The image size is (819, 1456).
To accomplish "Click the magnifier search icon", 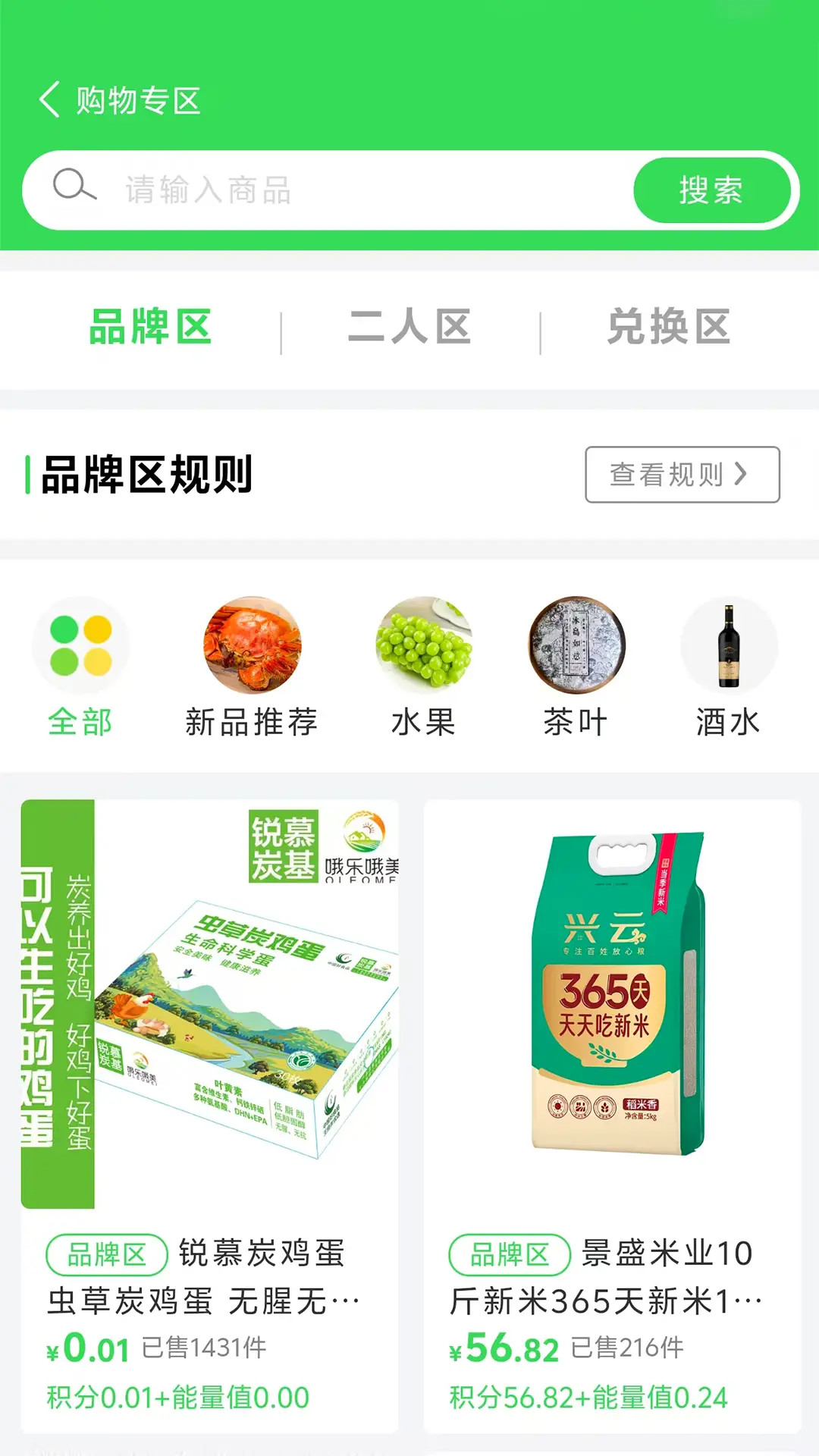I will point(72,189).
